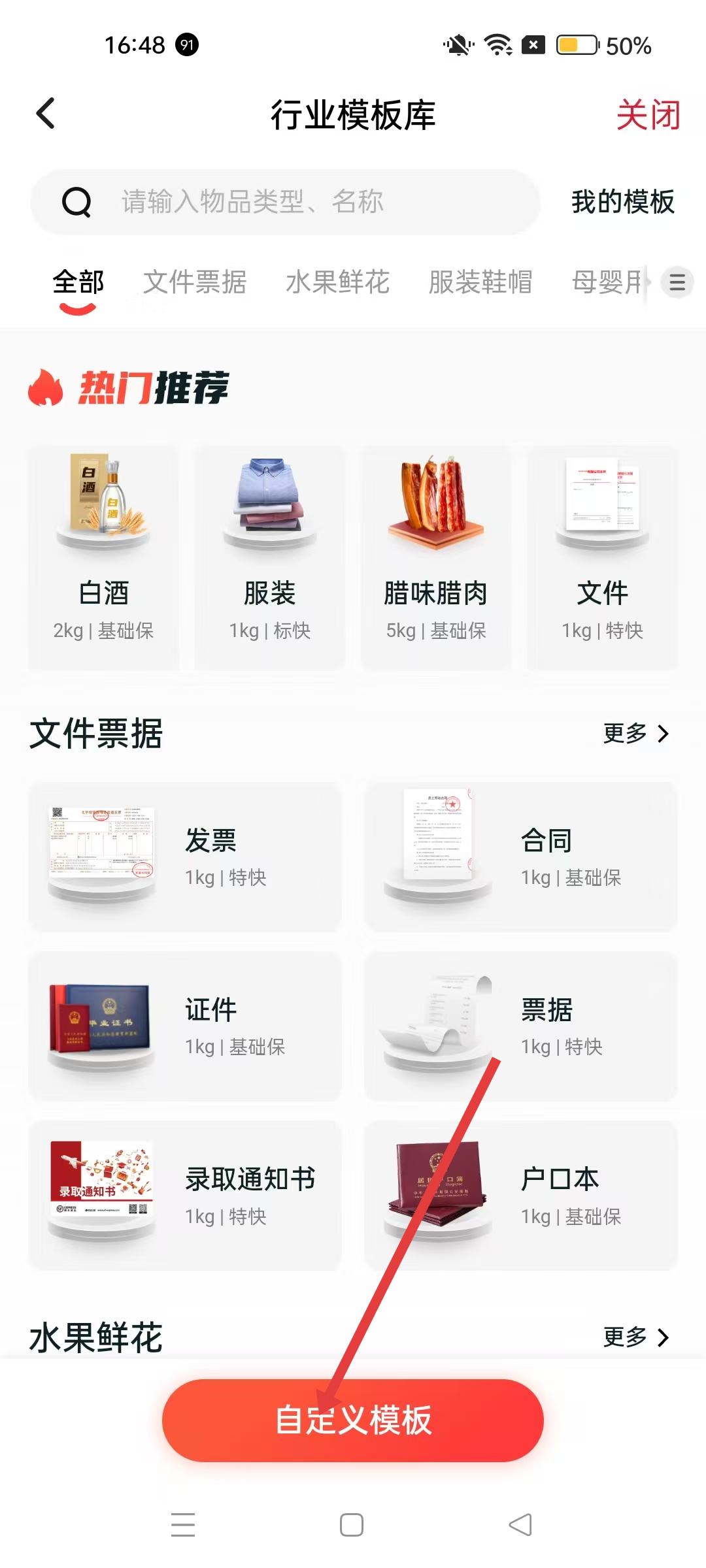Create a template with 自定义模板
706x1568 pixels.
click(x=353, y=1420)
